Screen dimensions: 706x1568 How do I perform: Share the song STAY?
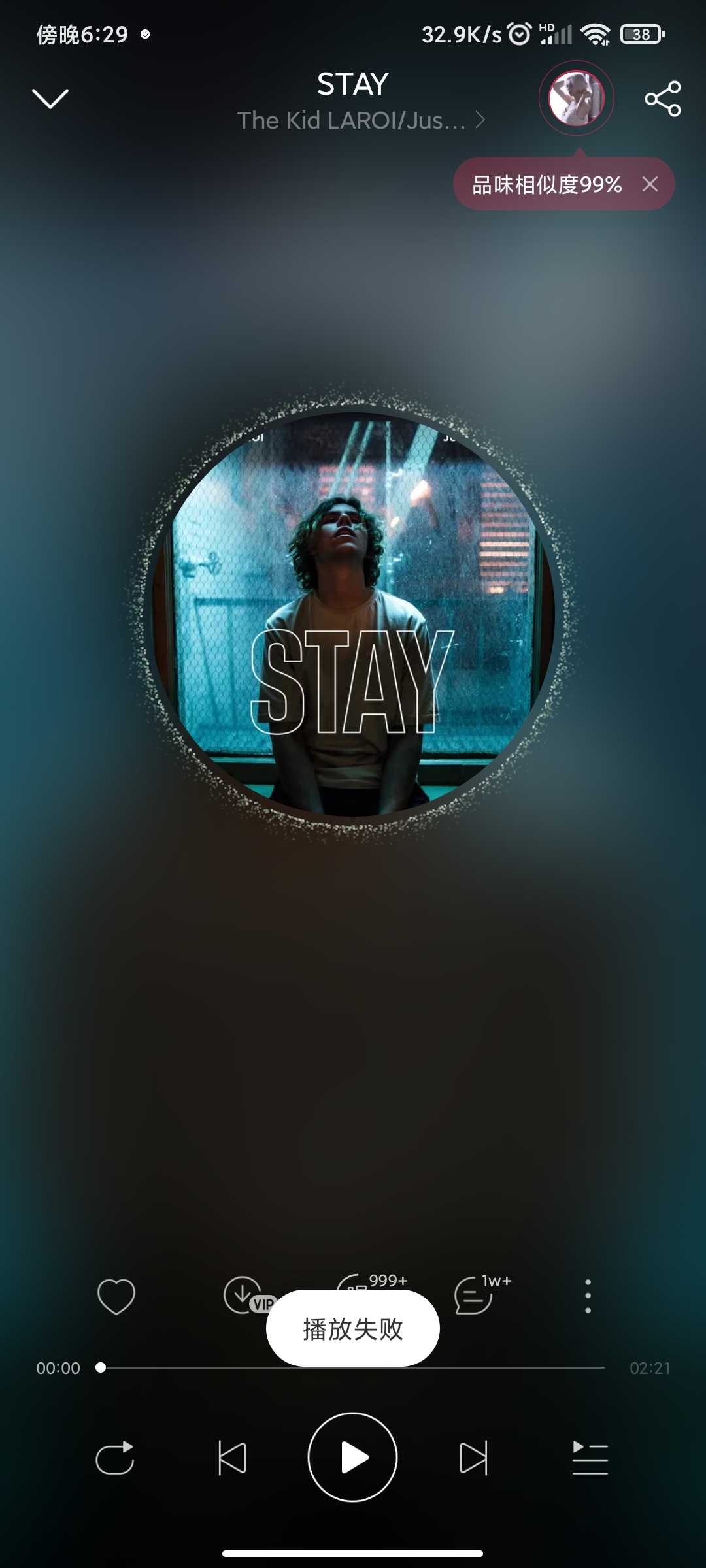[x=663, y=99]
